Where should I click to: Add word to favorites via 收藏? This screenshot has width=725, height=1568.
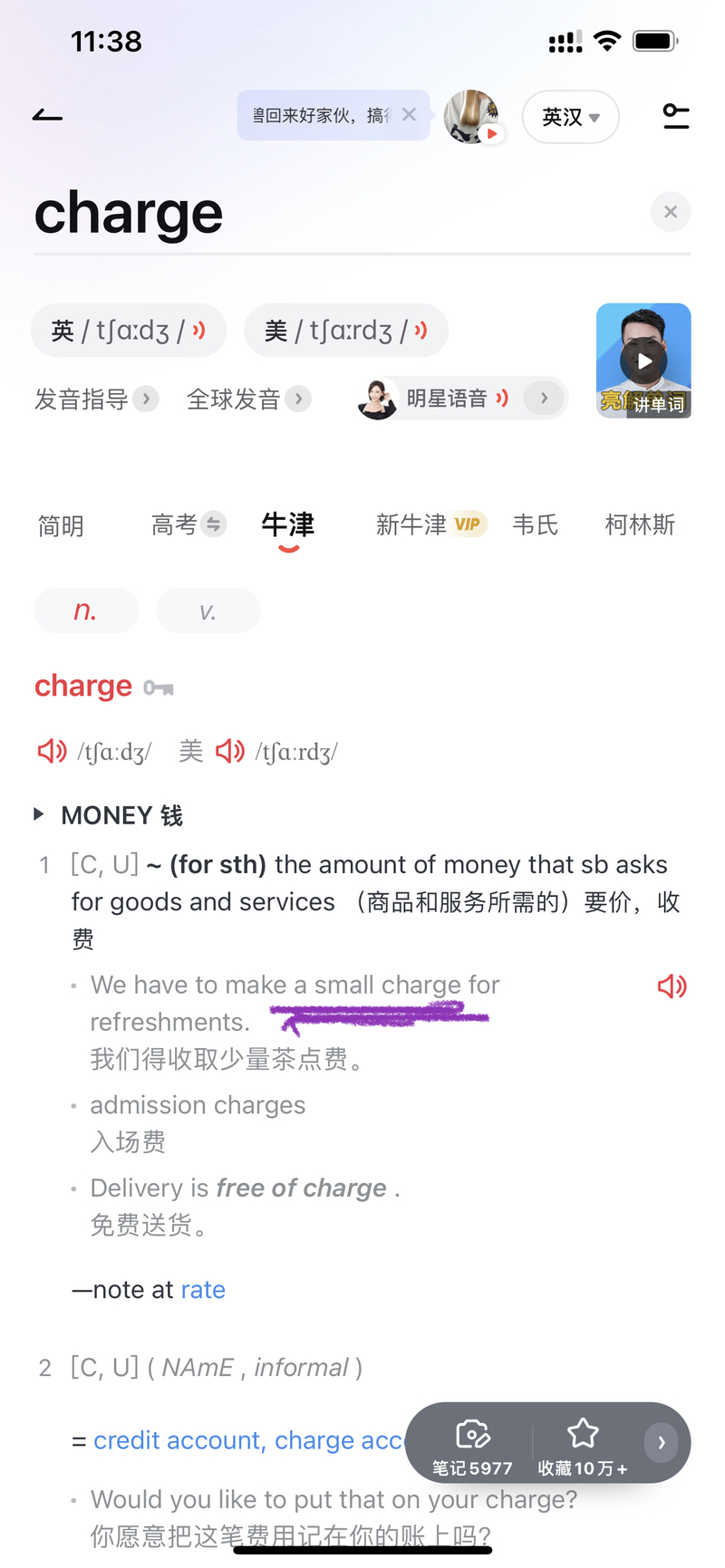click(583, 1442)
